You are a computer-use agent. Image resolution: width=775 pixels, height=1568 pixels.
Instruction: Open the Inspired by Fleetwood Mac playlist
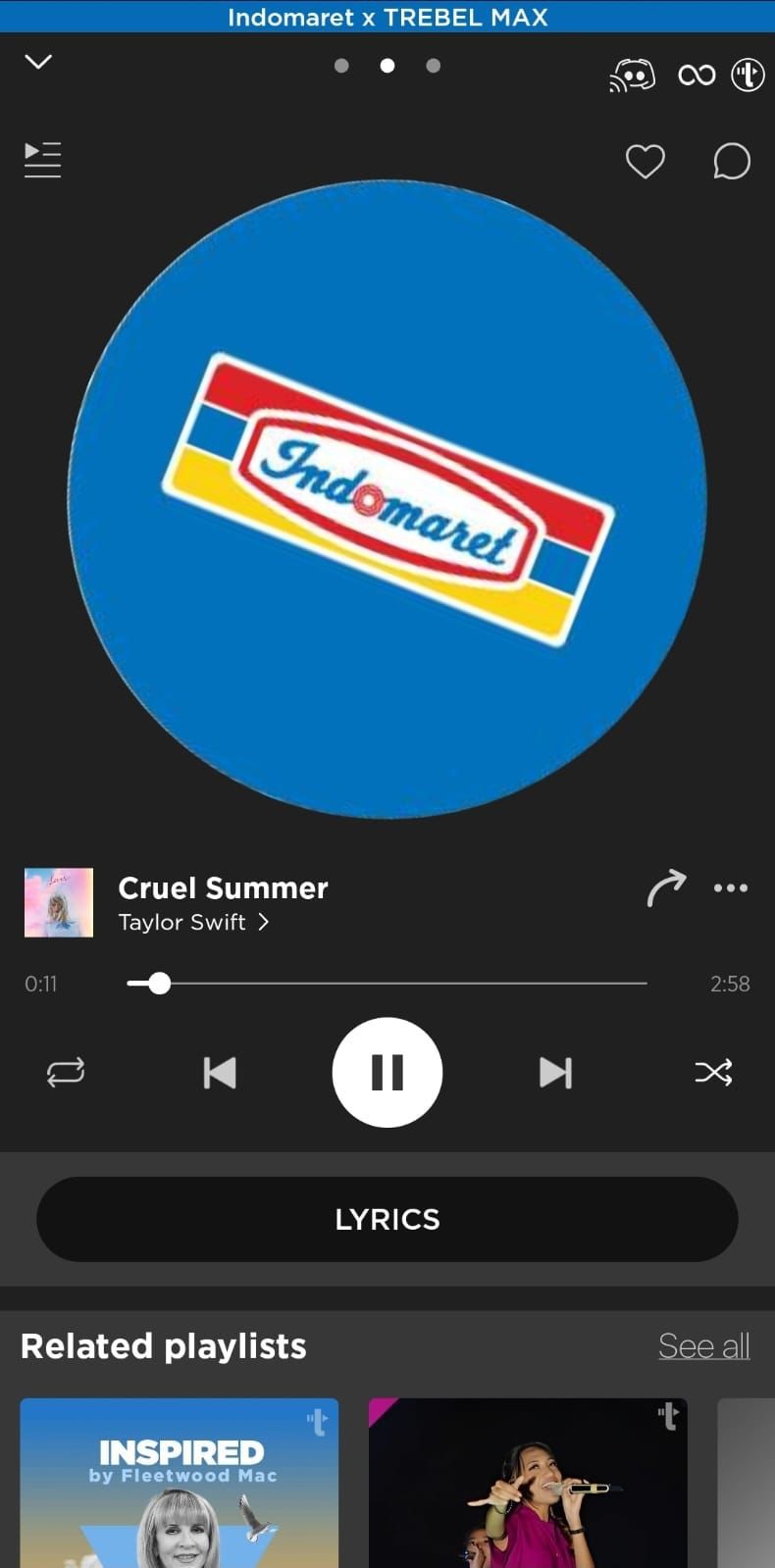[180, 1483]
